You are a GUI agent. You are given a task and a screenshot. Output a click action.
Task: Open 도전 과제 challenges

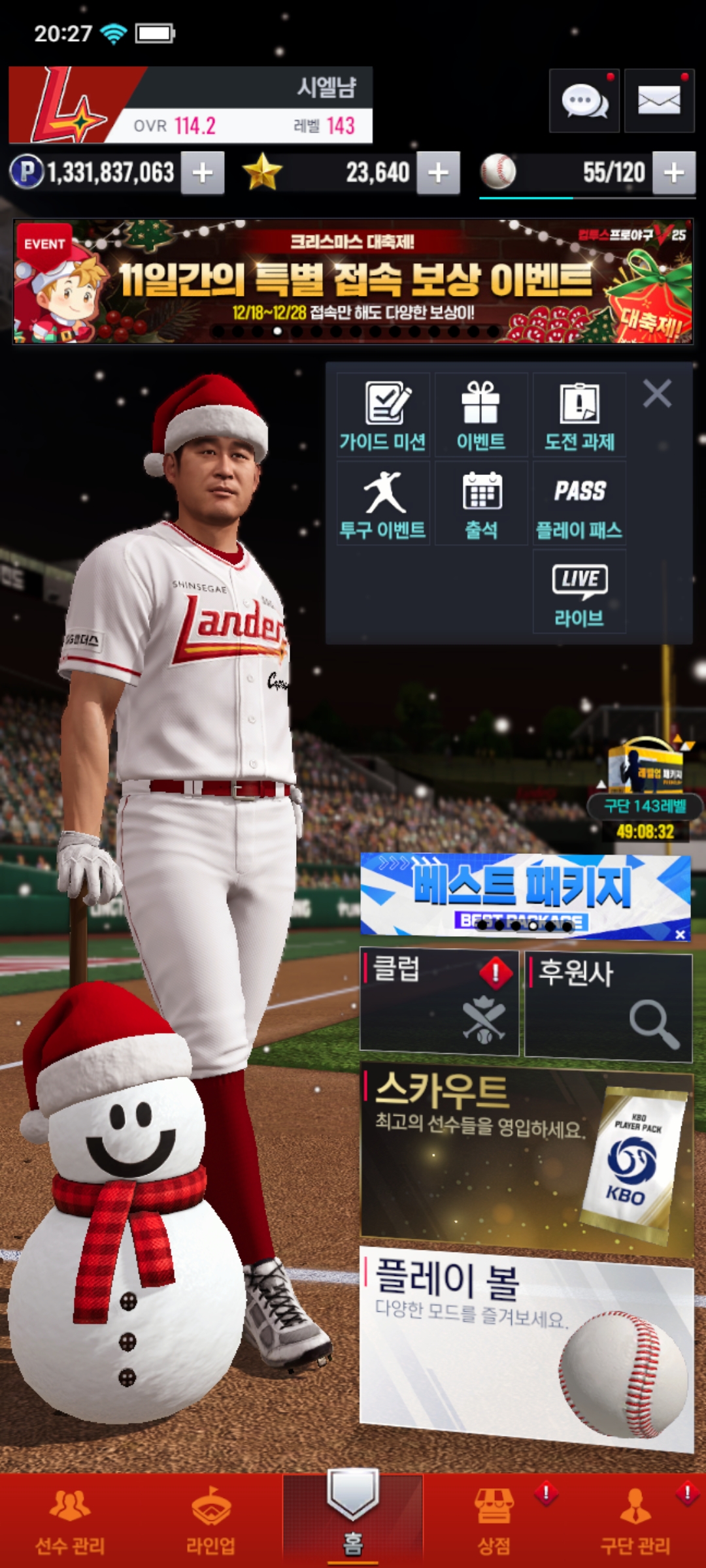579,415
